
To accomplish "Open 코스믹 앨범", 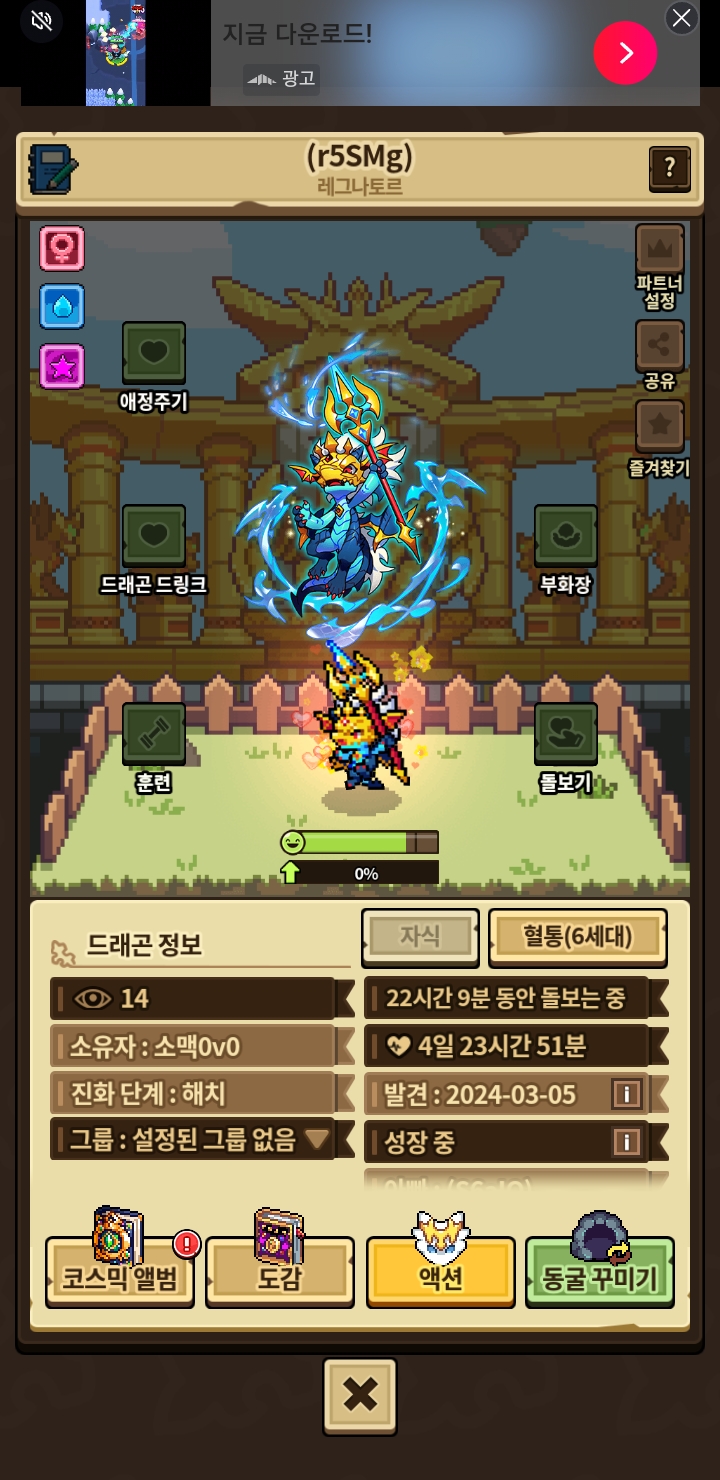I will [x=120, y=1277].
